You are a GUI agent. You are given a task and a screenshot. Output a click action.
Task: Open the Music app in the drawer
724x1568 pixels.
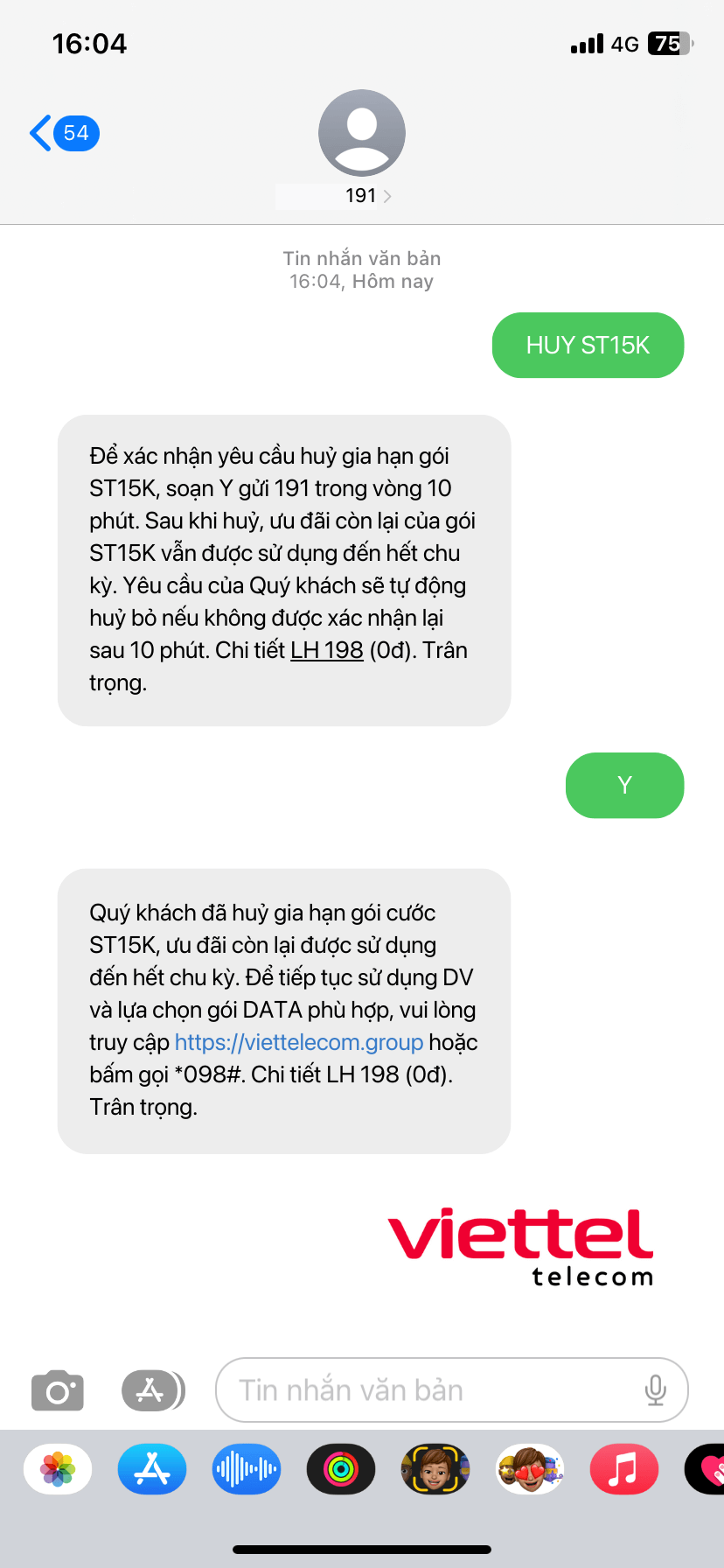click(624, 1469)
